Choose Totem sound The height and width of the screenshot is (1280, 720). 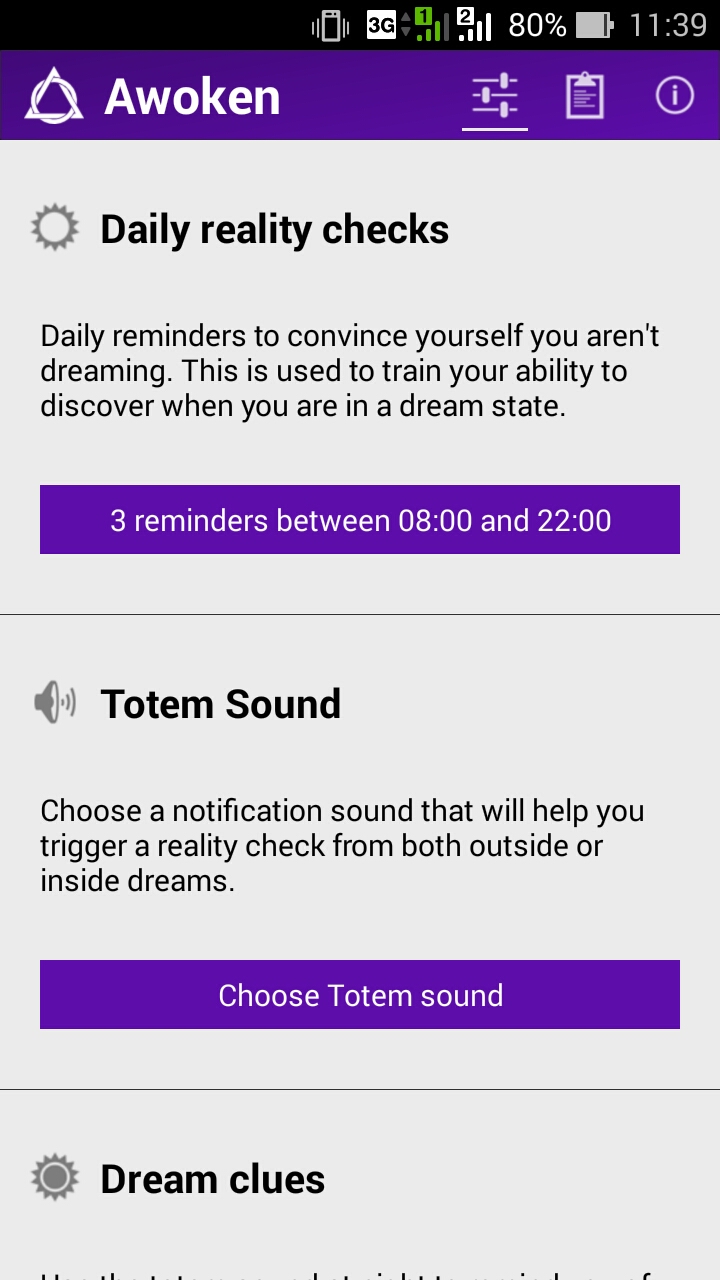point(360,995)
